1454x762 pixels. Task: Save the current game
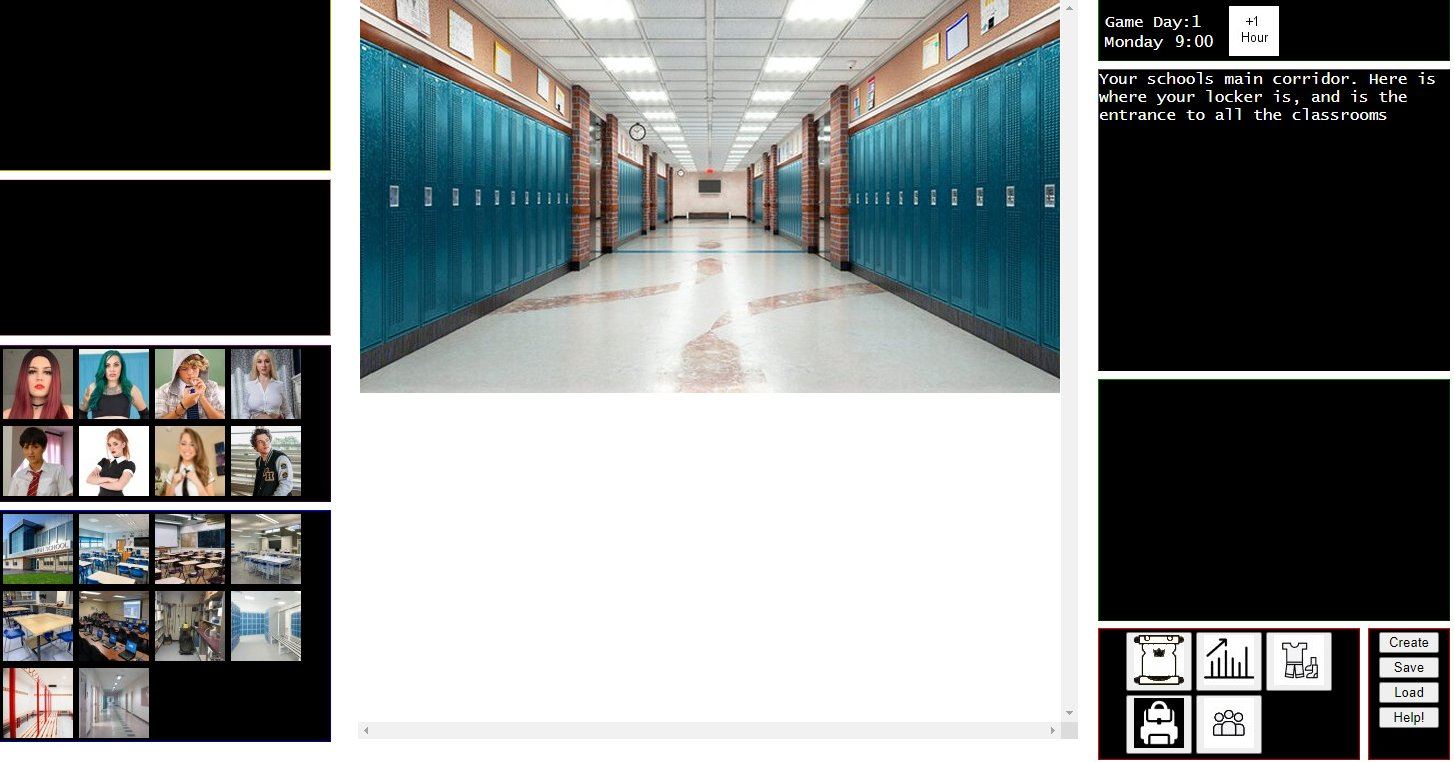(x=1408, y=668)
